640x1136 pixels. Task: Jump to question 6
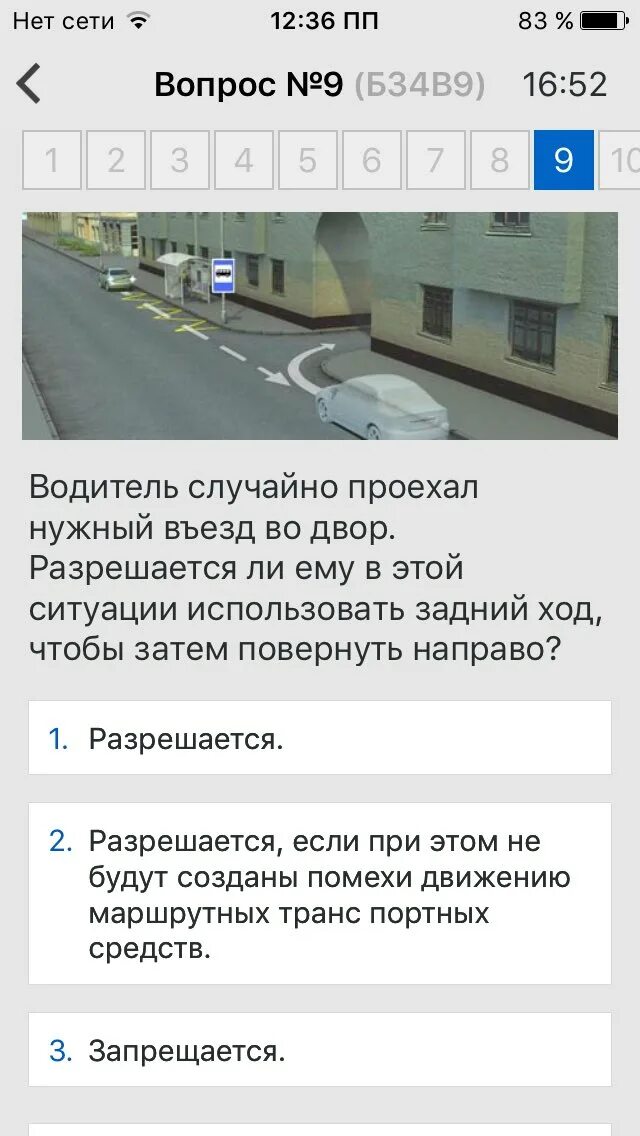tap(371, 160)
